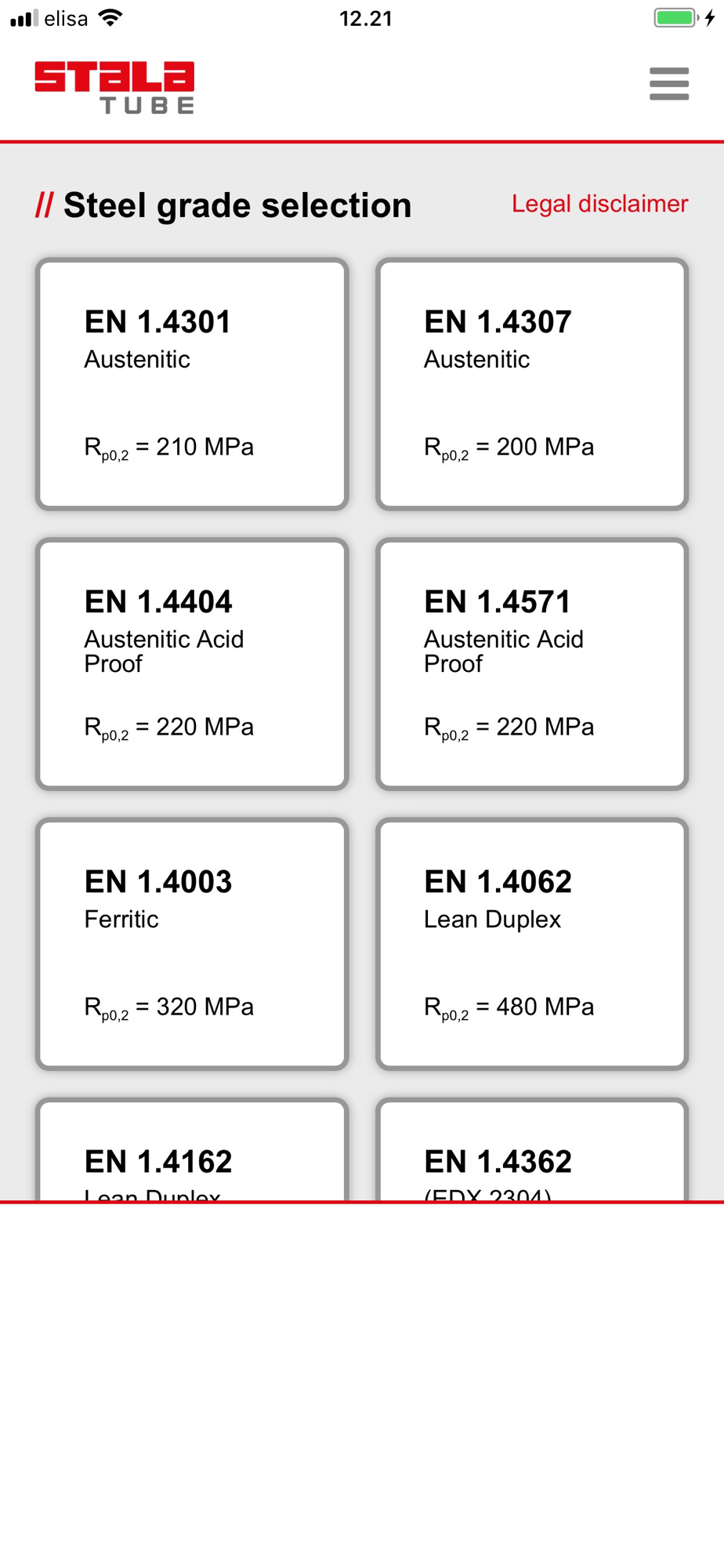
Task: Select the Ferritic EN 1.4003 card
Action: 192,944
